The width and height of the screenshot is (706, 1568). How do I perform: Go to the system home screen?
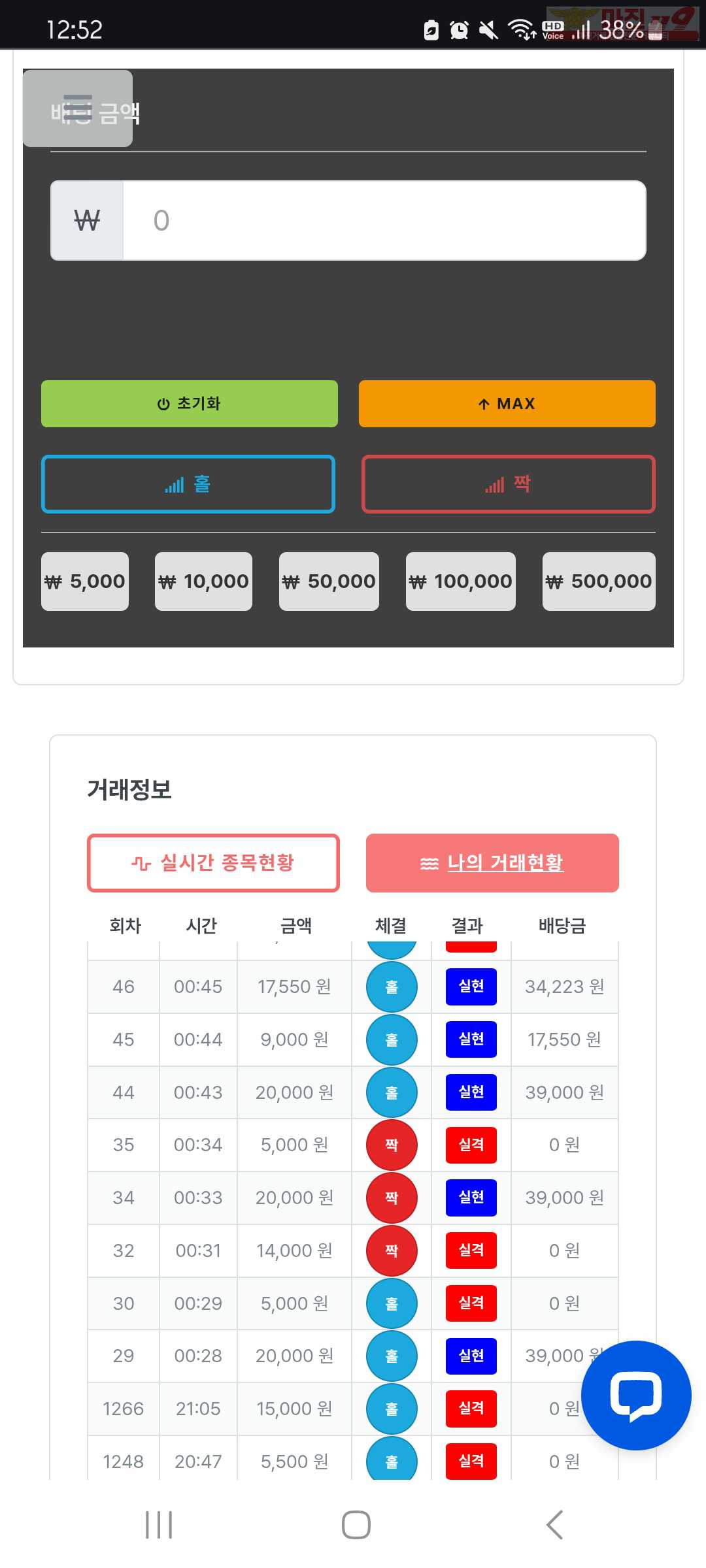(356, 1525)
